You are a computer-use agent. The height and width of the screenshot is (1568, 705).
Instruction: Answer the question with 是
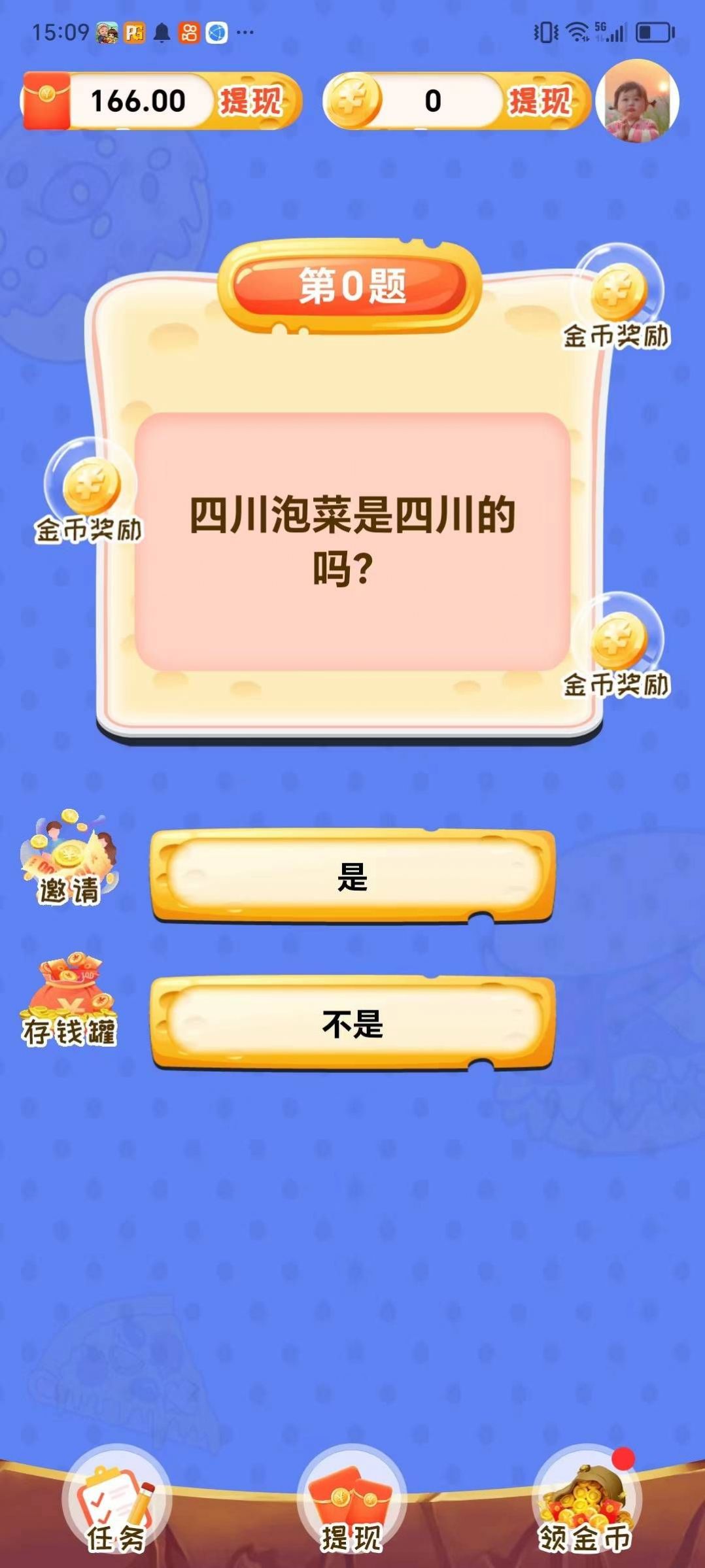[x=352, y=877]
